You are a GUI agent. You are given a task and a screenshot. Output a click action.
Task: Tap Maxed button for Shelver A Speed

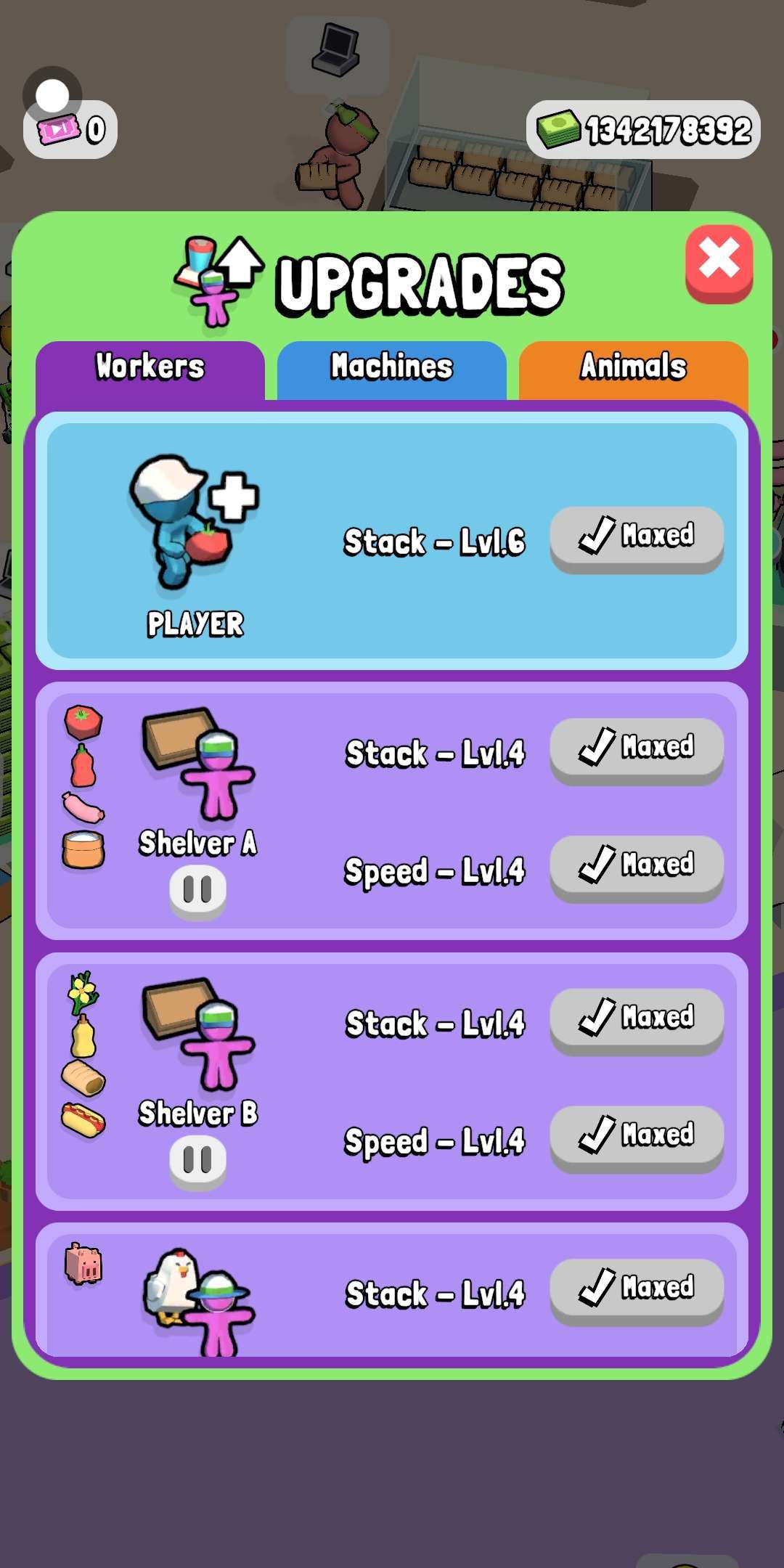point(637,868)
